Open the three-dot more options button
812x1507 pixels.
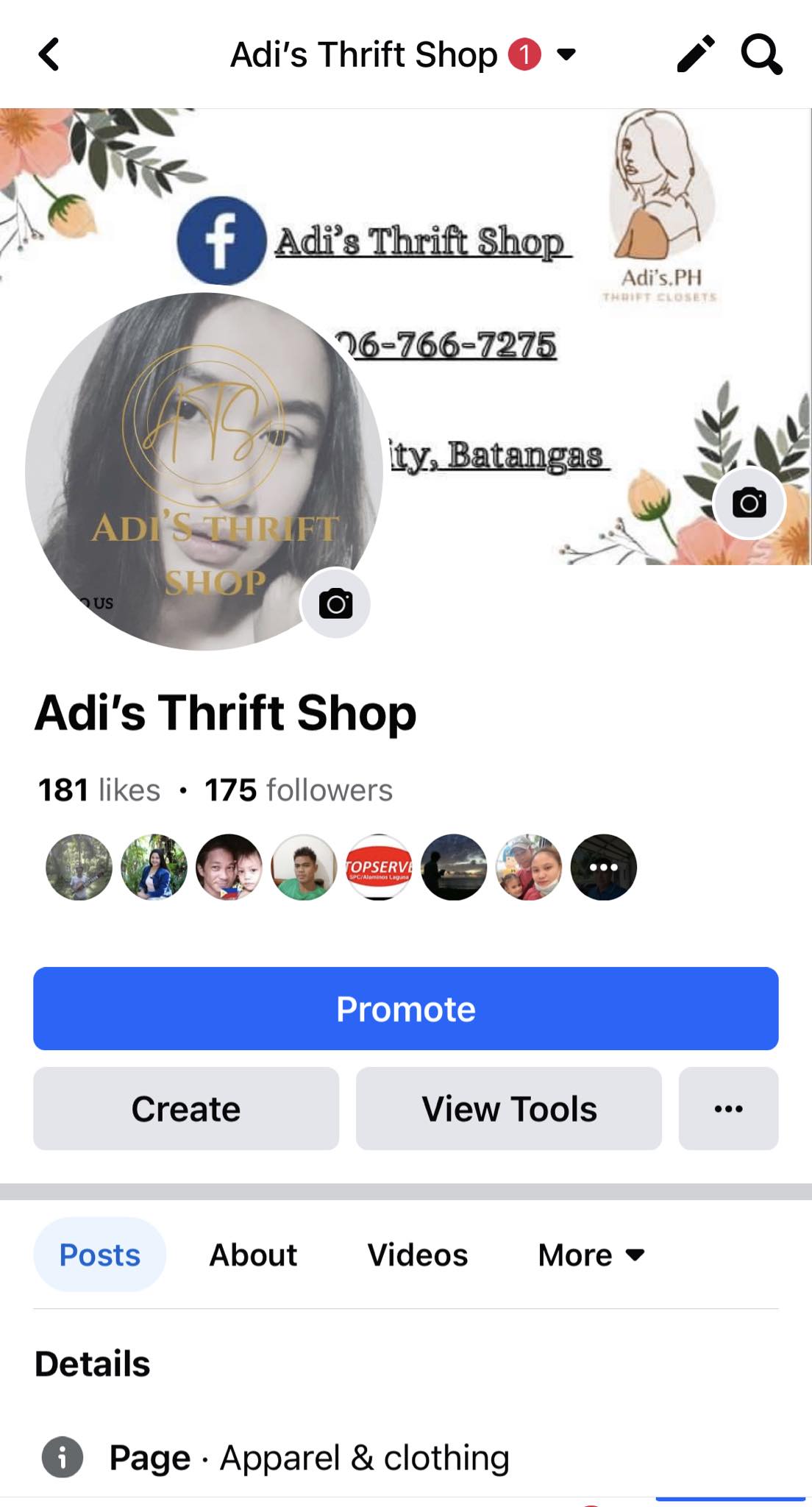coord(728,1108)
